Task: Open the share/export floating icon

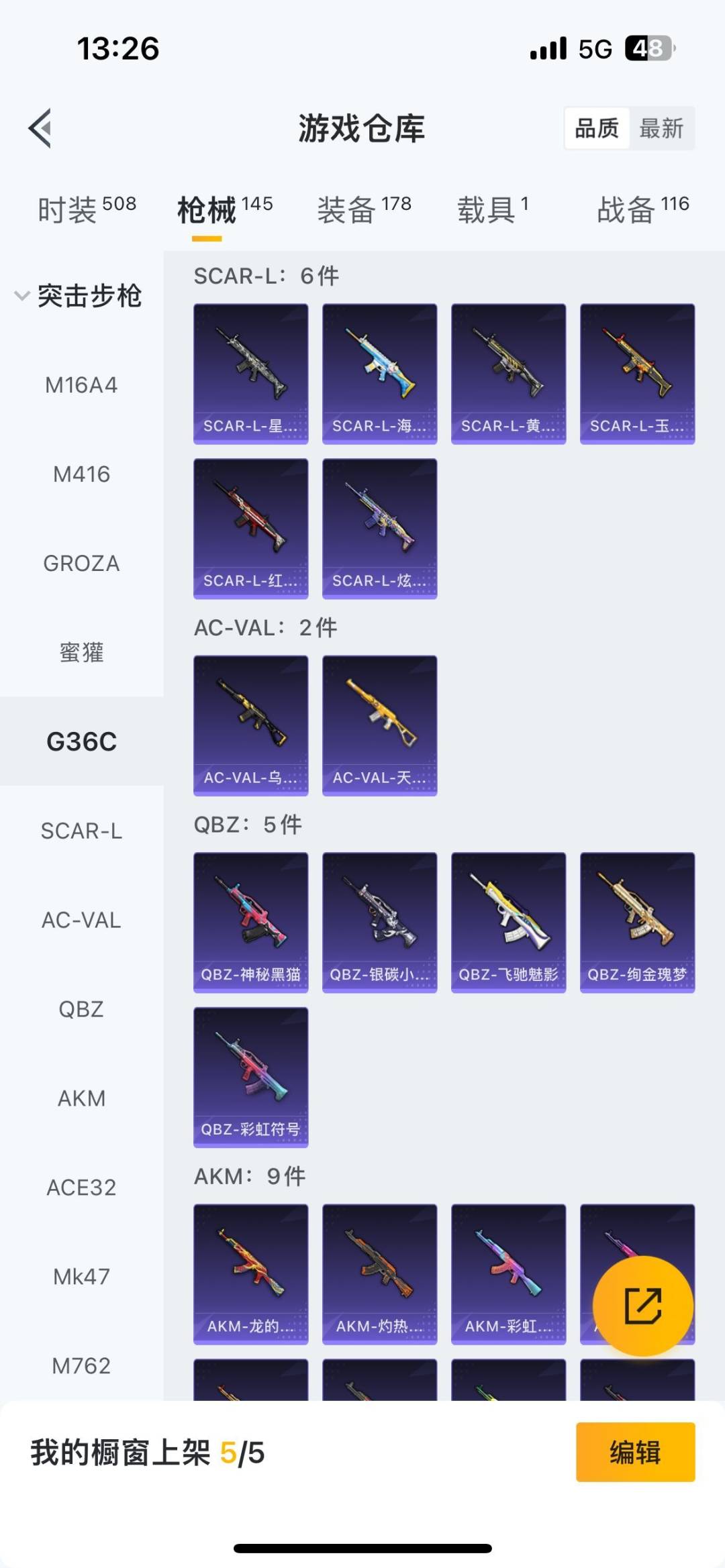Action: pyautogui.click(x=642, y=1302)
